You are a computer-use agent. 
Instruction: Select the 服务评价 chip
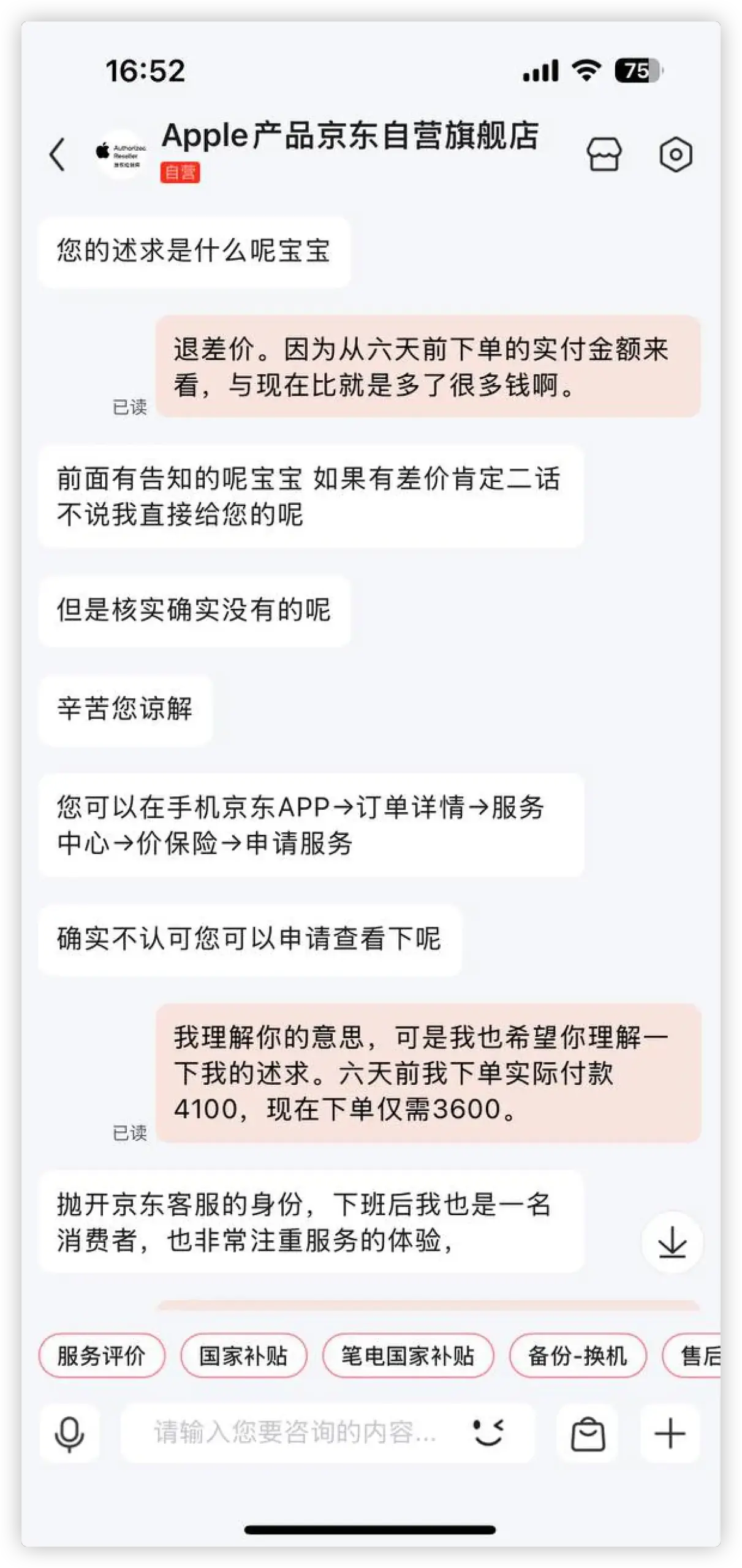click(x=102, y=1355)
